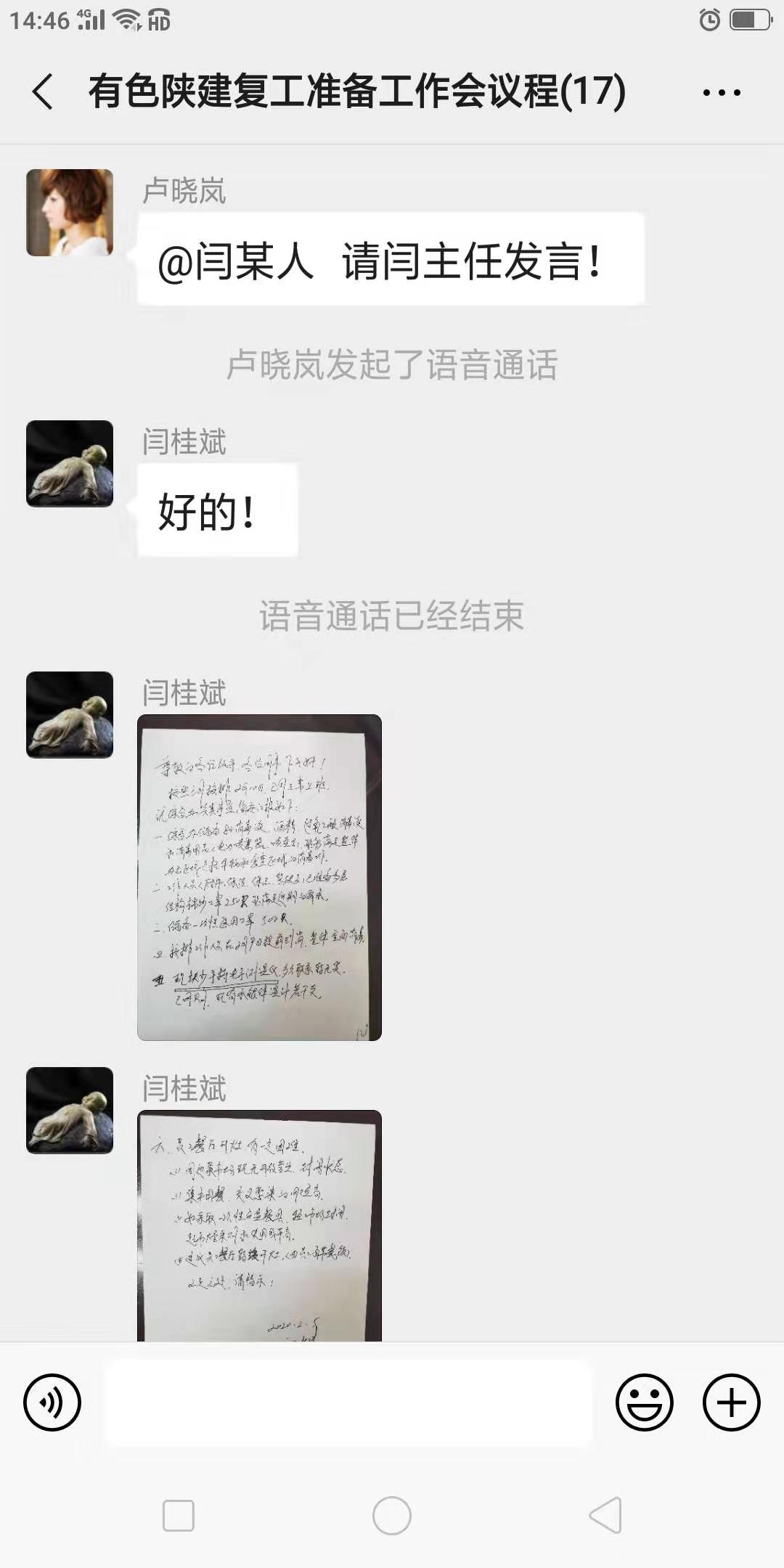Screen dimensions: 784x1568
Task: Open the emoji picker
Action: (x=644, y=1402)
